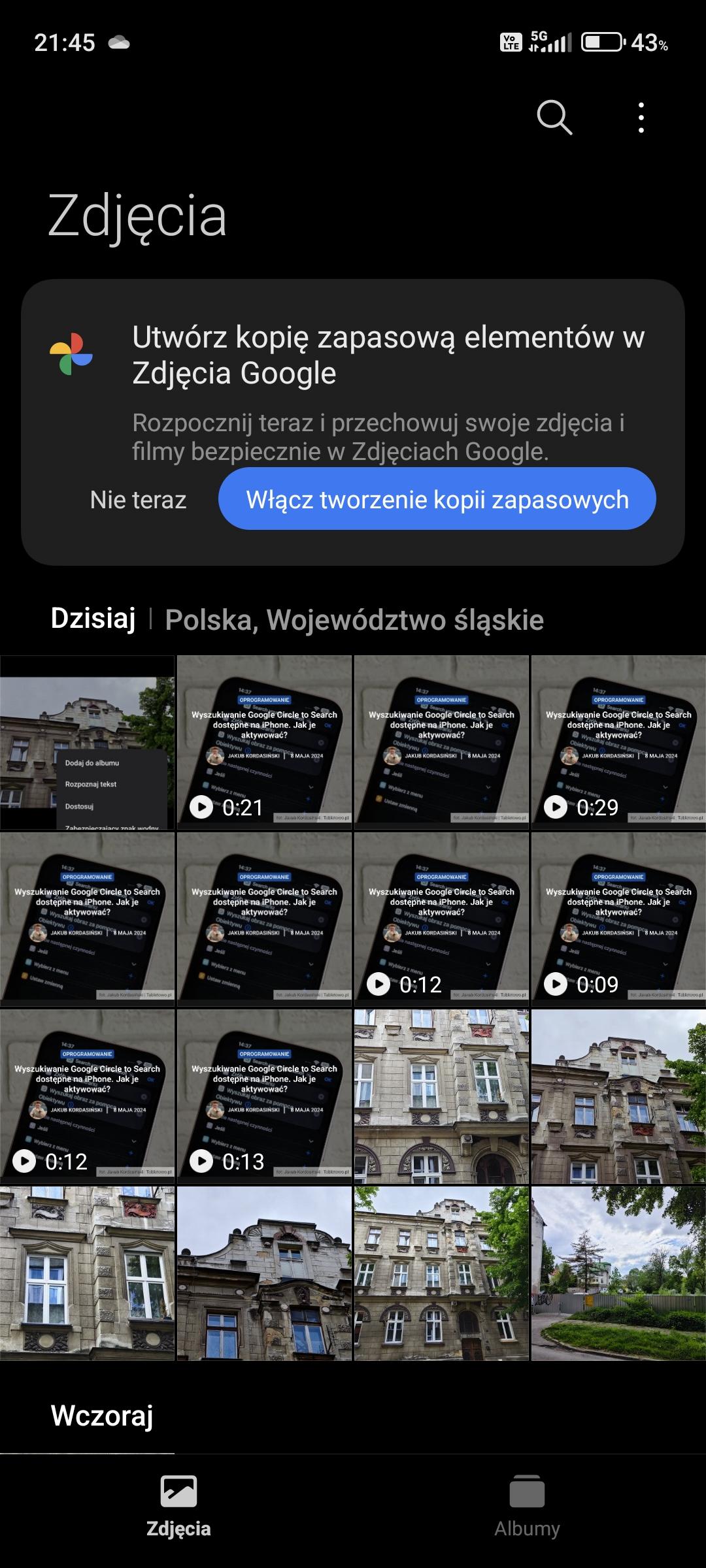
Task: Open the 0:13 video thumbnail
Action: [264, 1096]
